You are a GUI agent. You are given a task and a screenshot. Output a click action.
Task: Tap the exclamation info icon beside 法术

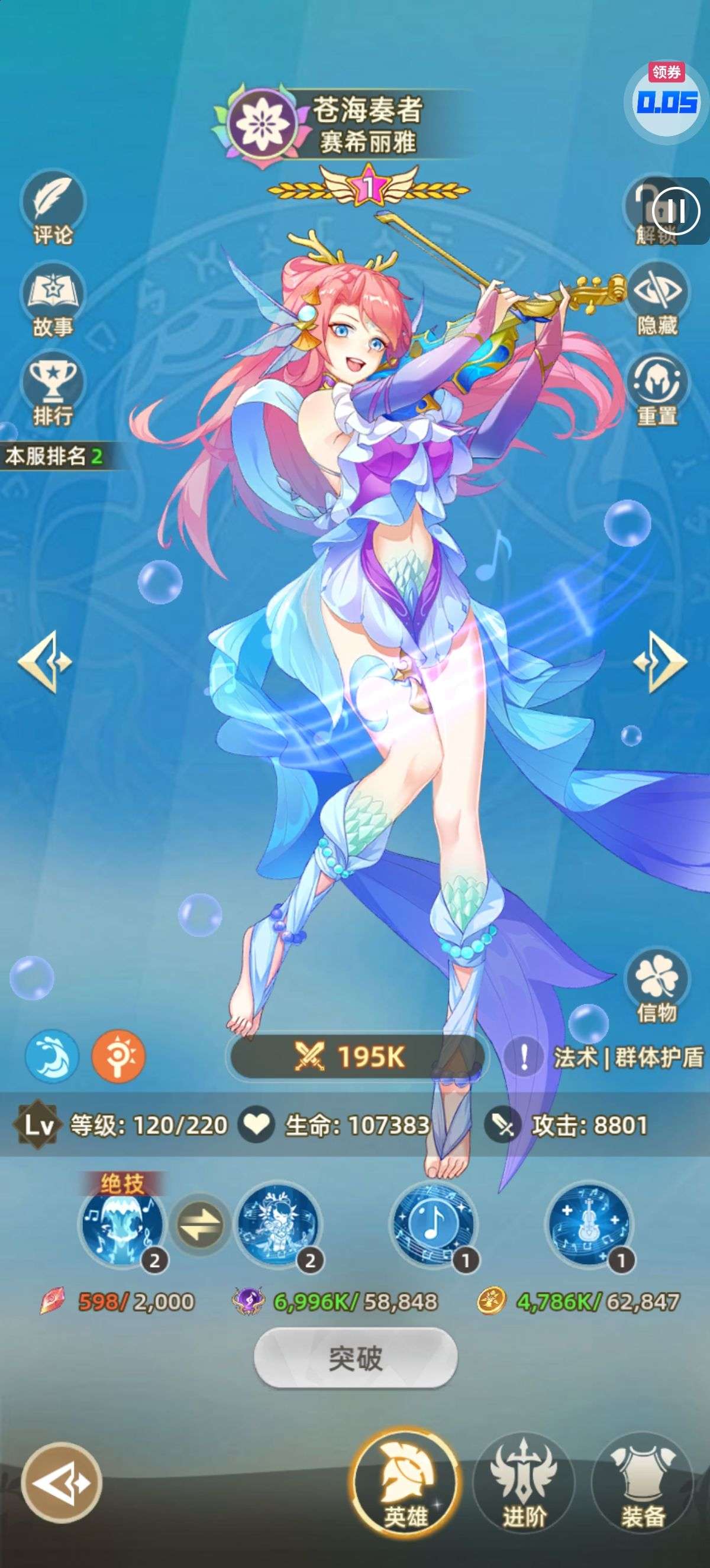tap(524, 1057)
